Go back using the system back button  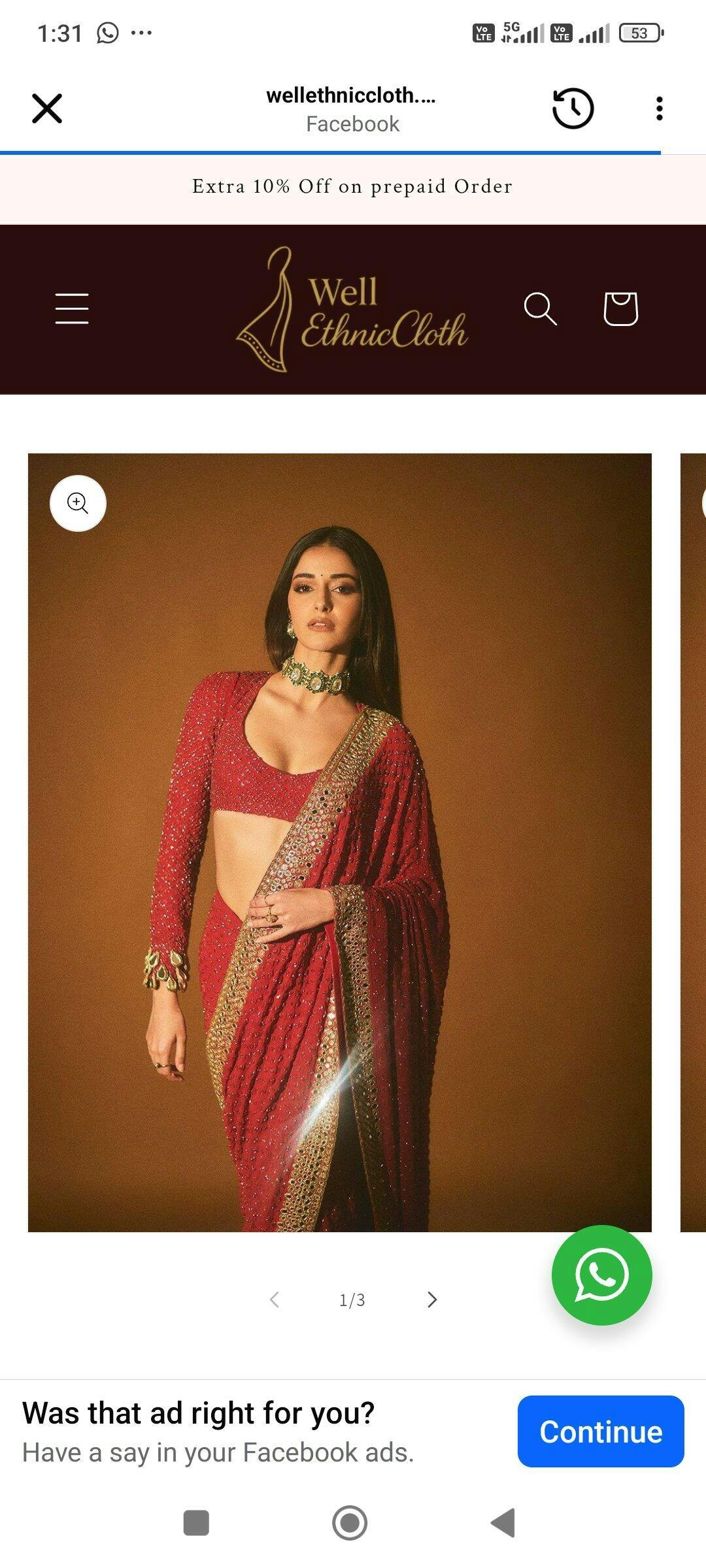(503, 1523)
